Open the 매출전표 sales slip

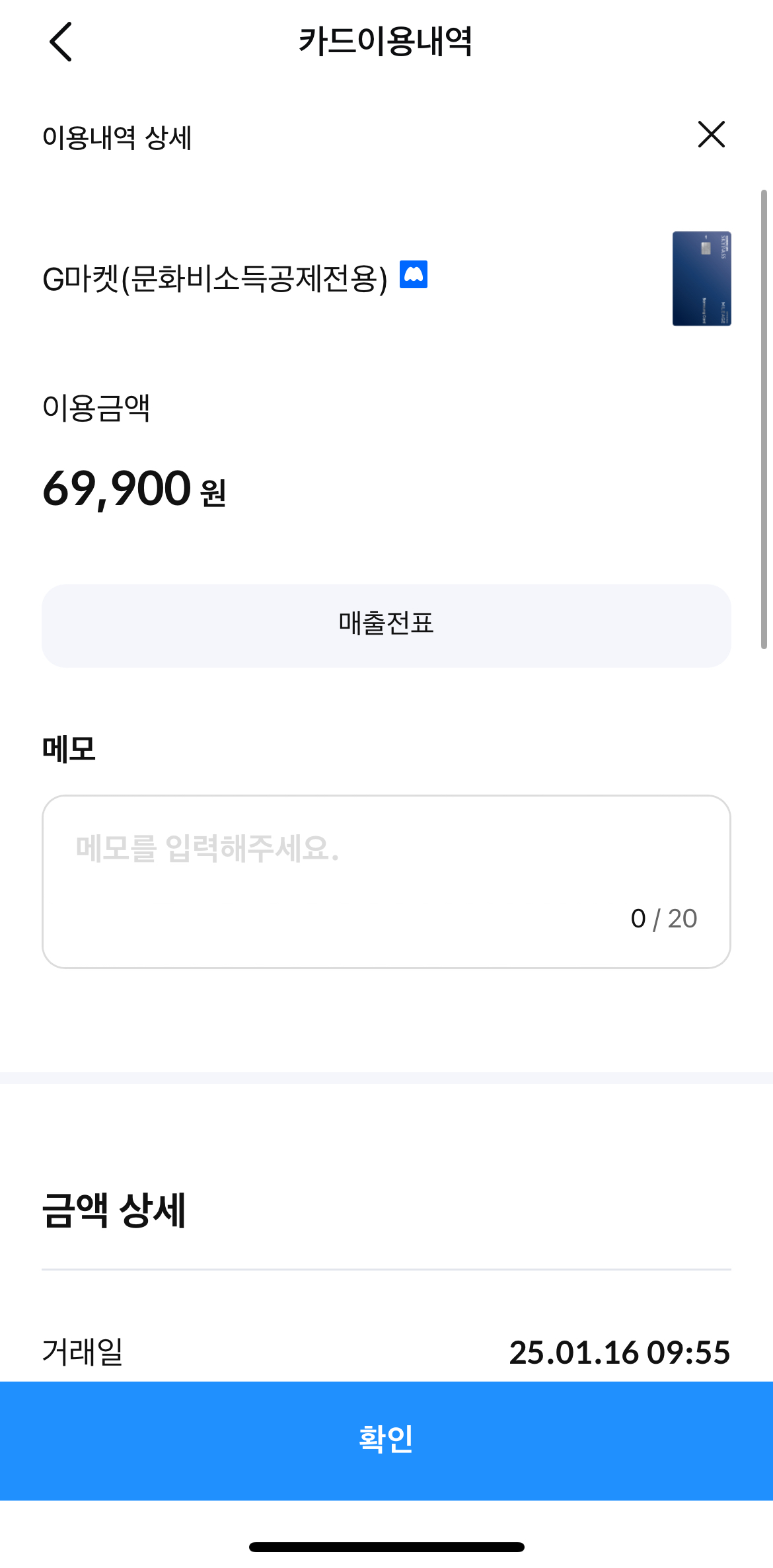[386, 625]
